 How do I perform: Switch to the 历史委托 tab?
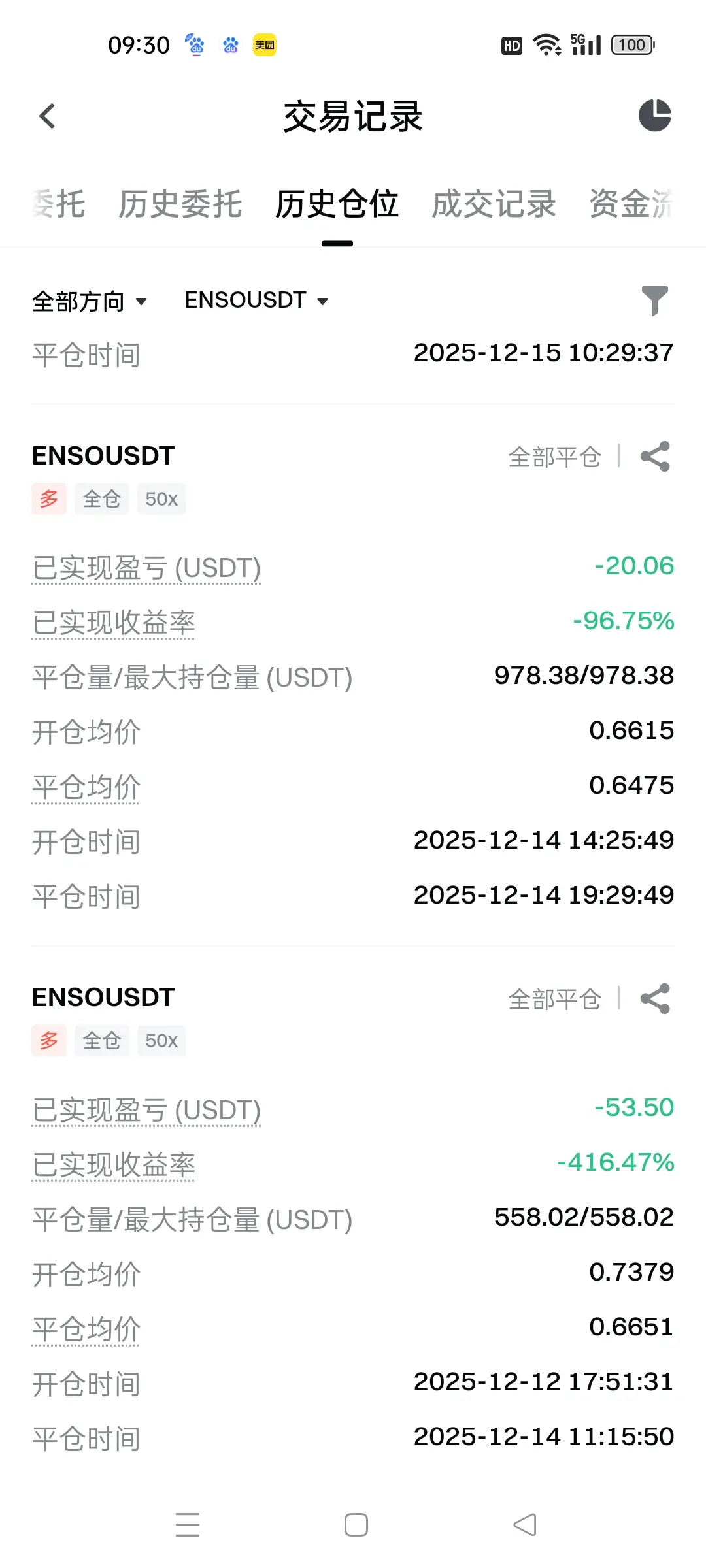click(180, 204)
